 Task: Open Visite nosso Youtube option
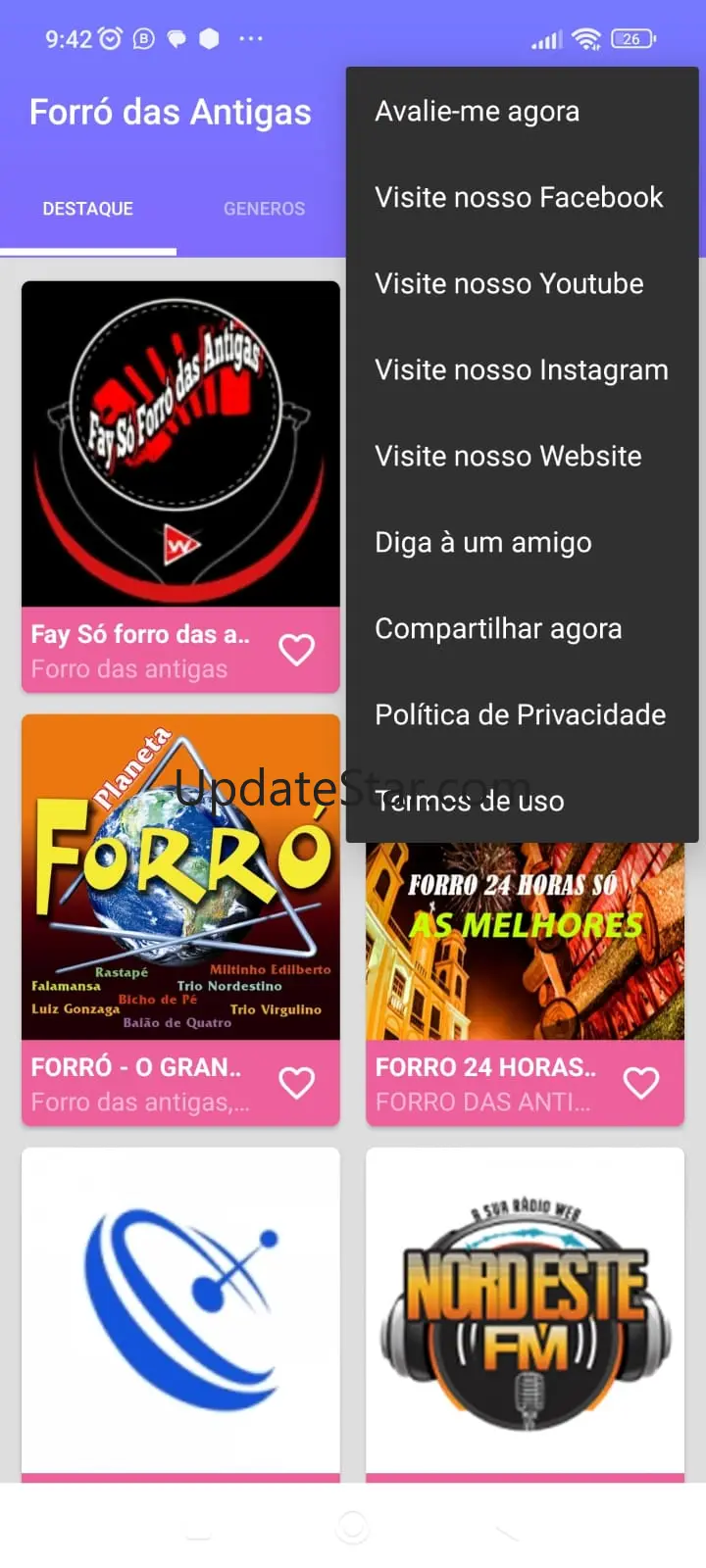(509, 284)
